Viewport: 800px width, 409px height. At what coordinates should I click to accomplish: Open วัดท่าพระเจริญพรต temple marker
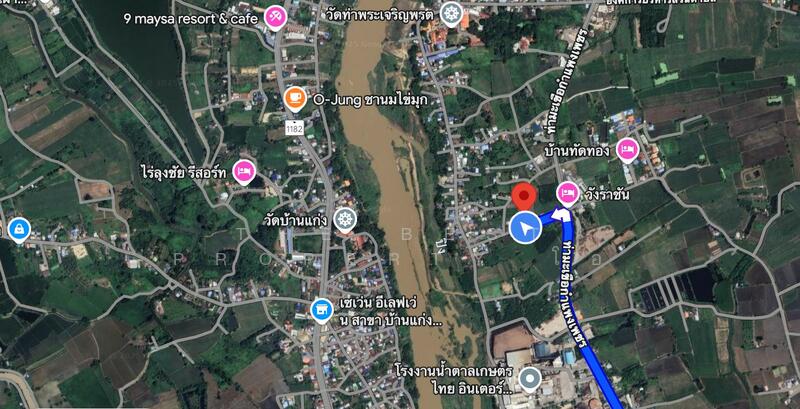[452, 15]
